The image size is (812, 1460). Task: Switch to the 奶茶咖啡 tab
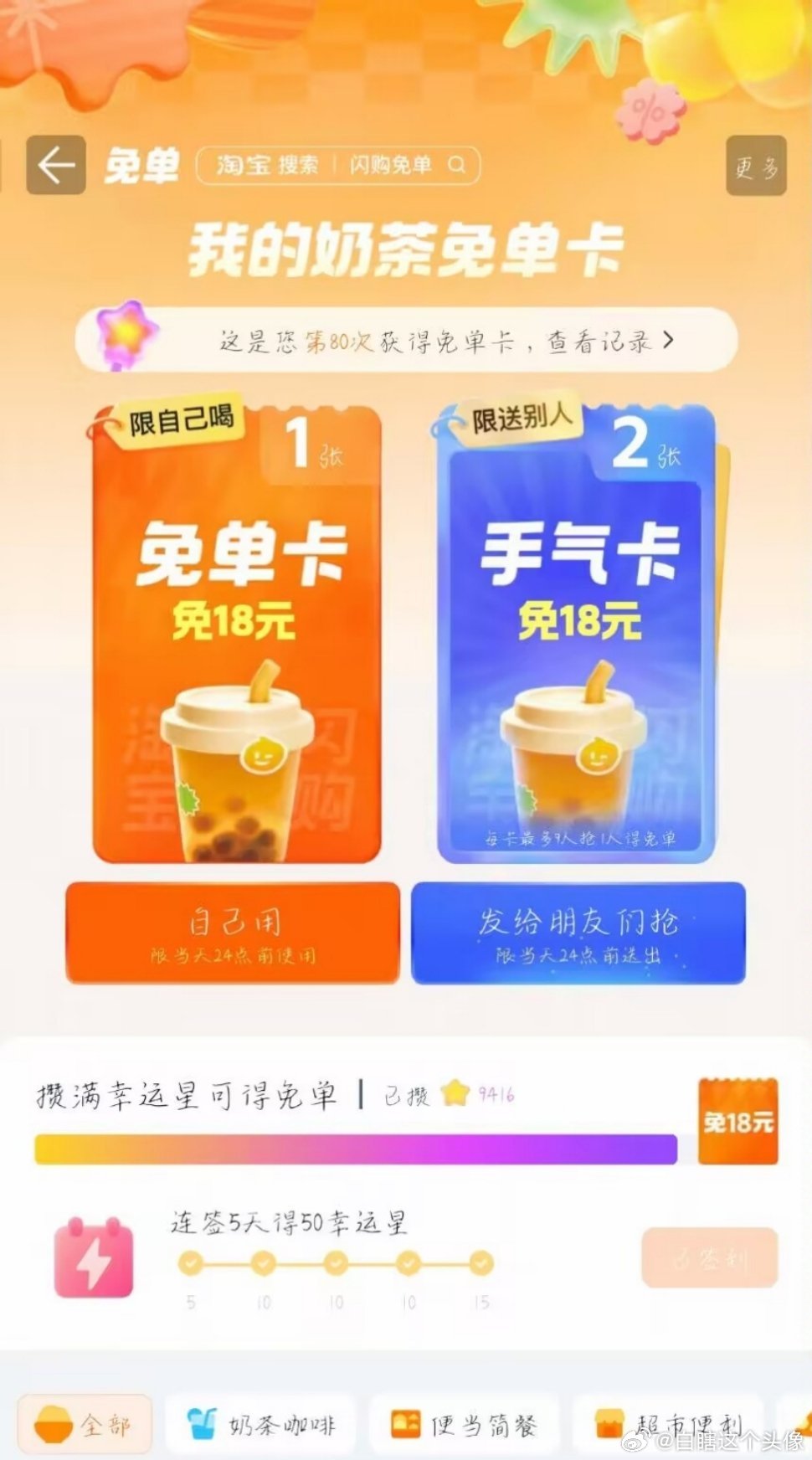(x=260, y=1424)
